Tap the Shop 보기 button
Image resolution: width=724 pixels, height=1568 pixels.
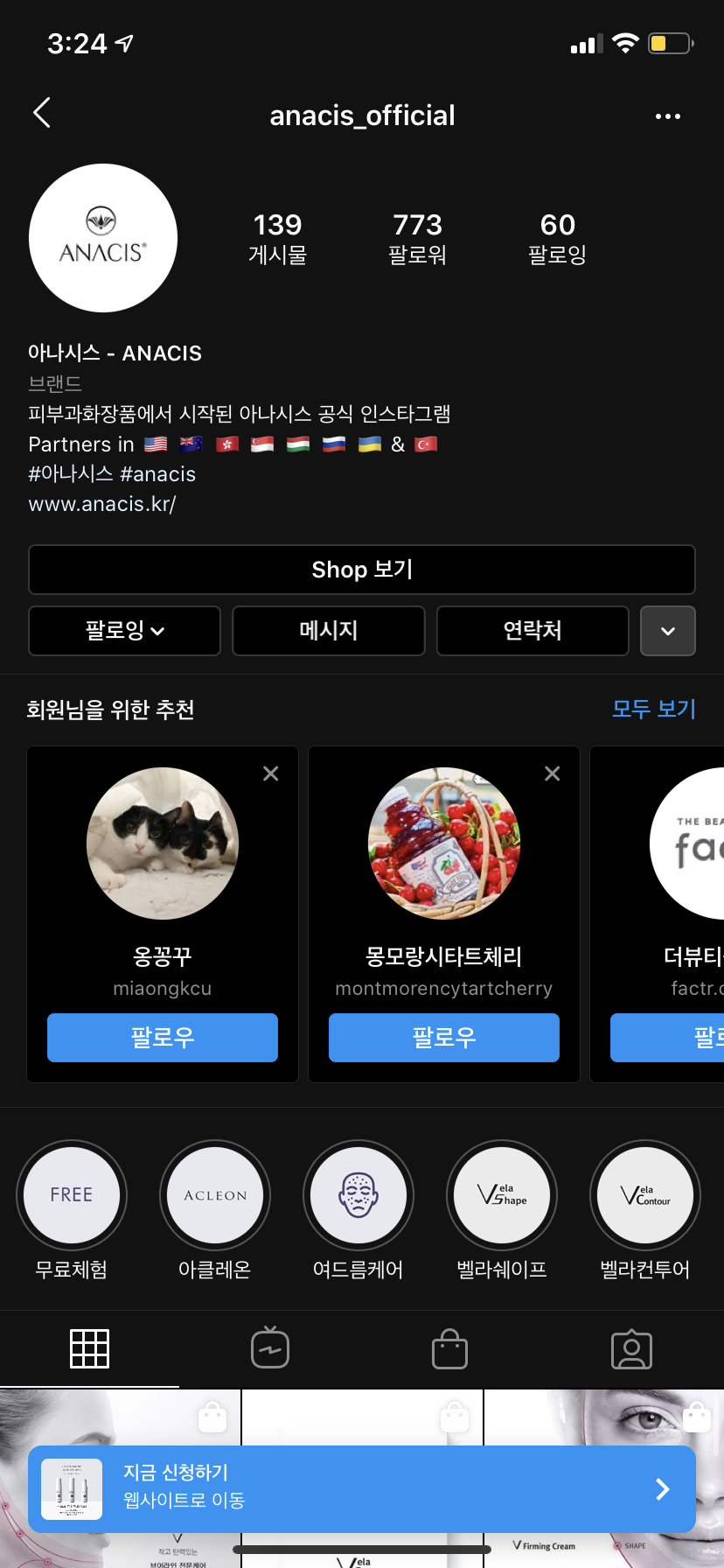pos(362,570)
